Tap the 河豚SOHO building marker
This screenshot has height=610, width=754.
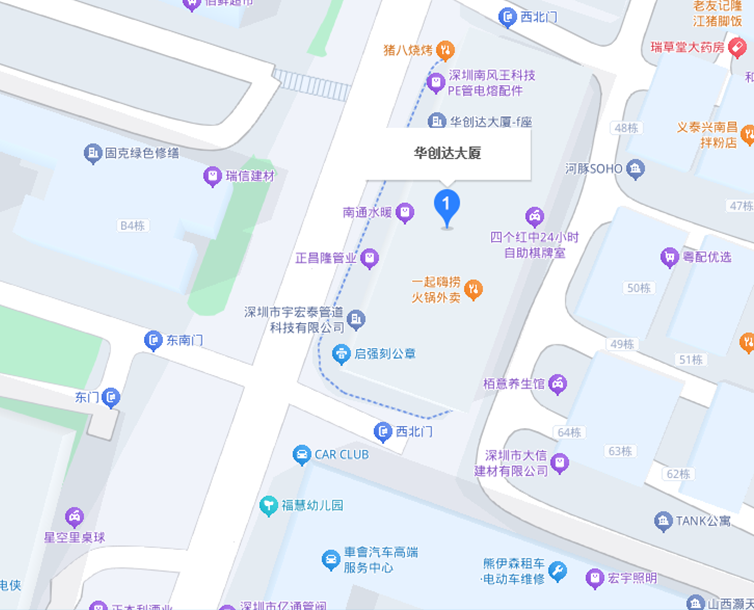[x=636, y=169]
